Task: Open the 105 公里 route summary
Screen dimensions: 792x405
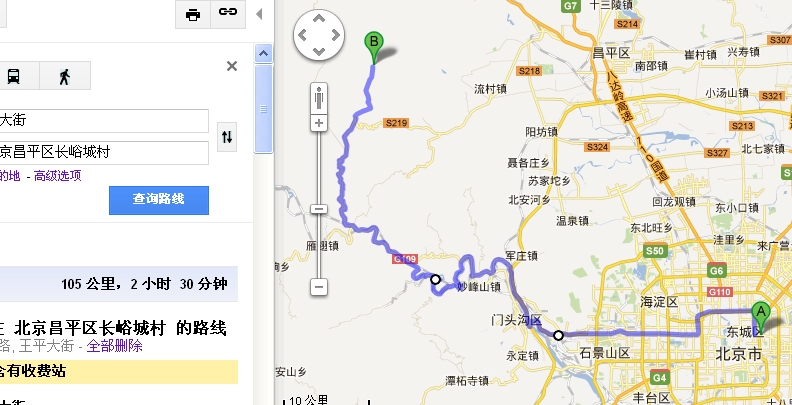Action: [x=143, y=284]
